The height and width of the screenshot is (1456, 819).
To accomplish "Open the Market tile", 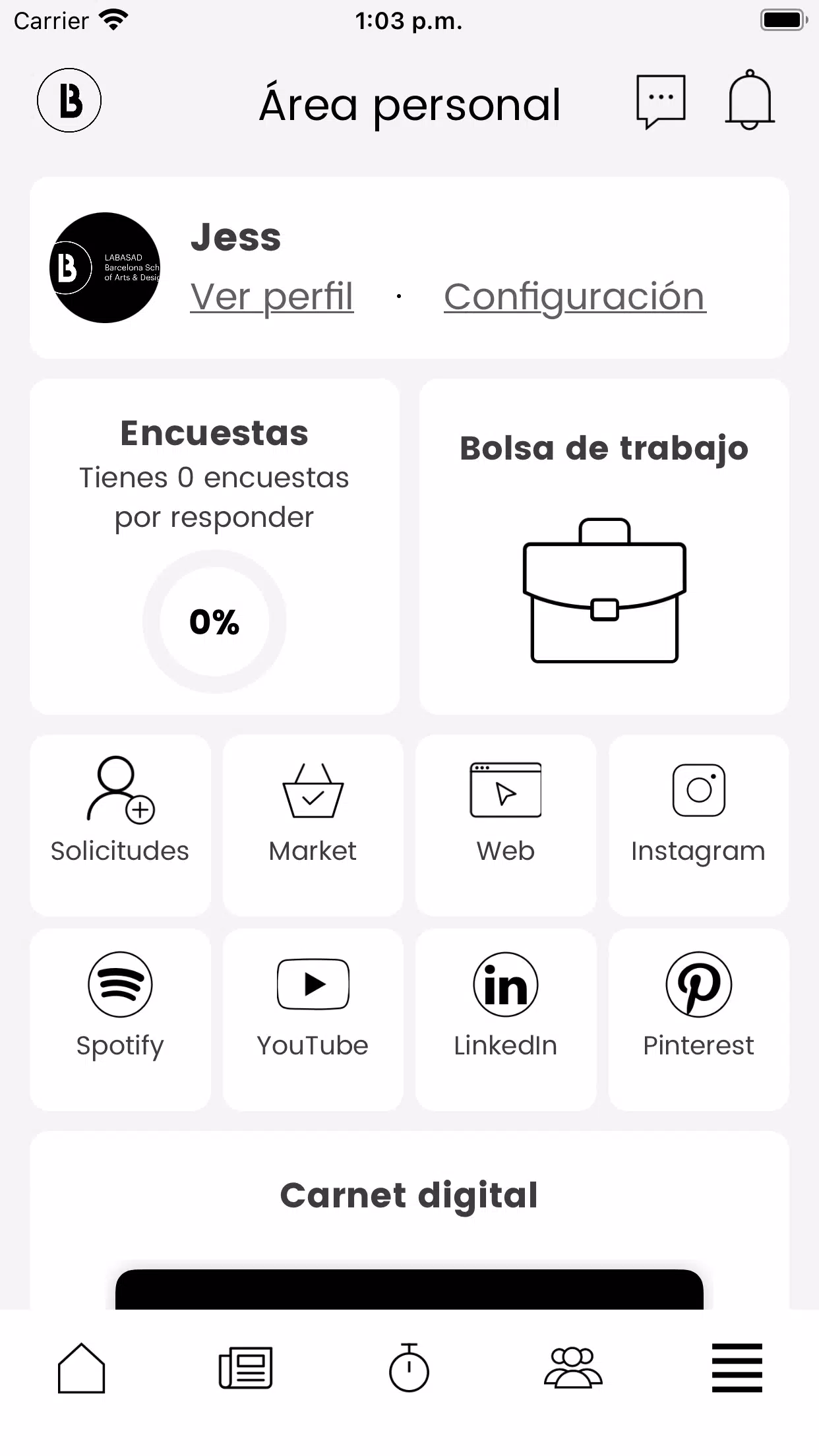I will pyautogui.click(x=313, y=825).
